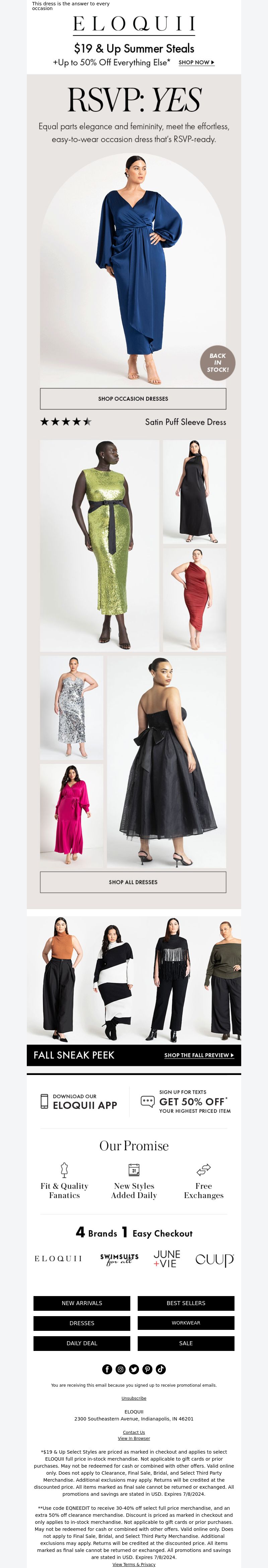Browse the Workwear category
Image resolution: width=268 pixels, height=1568 pixels.
tap(186, 1323)
